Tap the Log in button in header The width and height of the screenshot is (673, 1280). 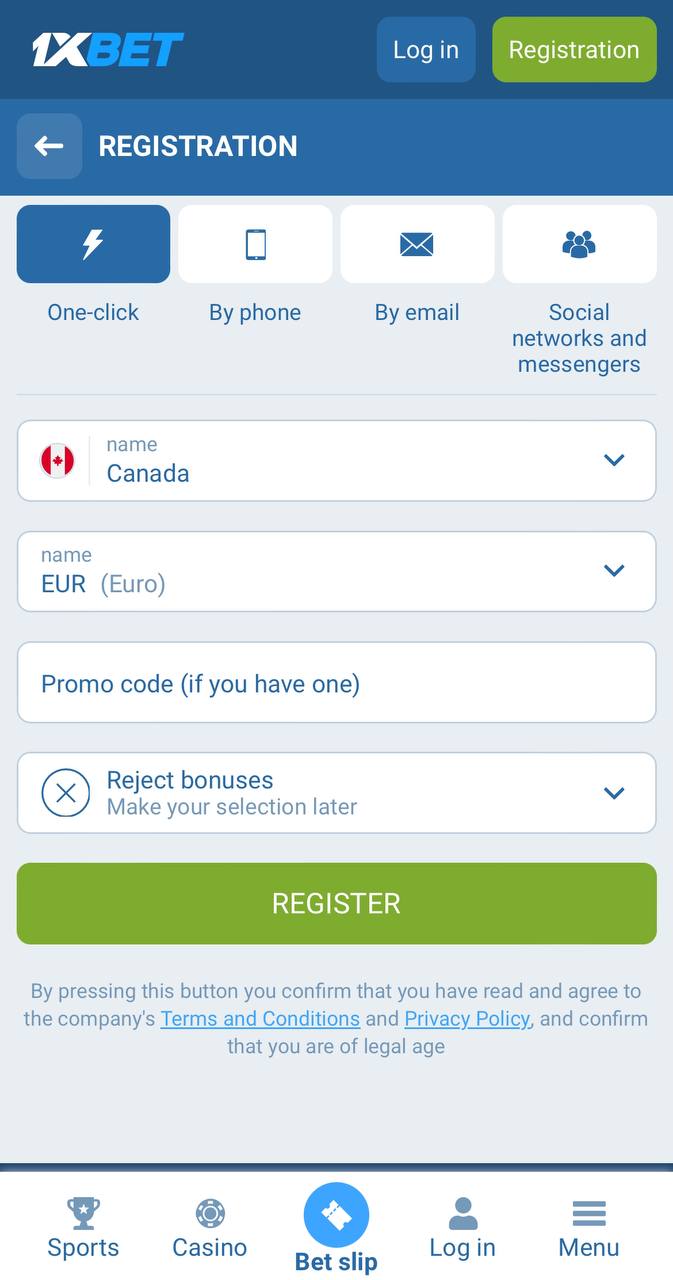[426, 49]
